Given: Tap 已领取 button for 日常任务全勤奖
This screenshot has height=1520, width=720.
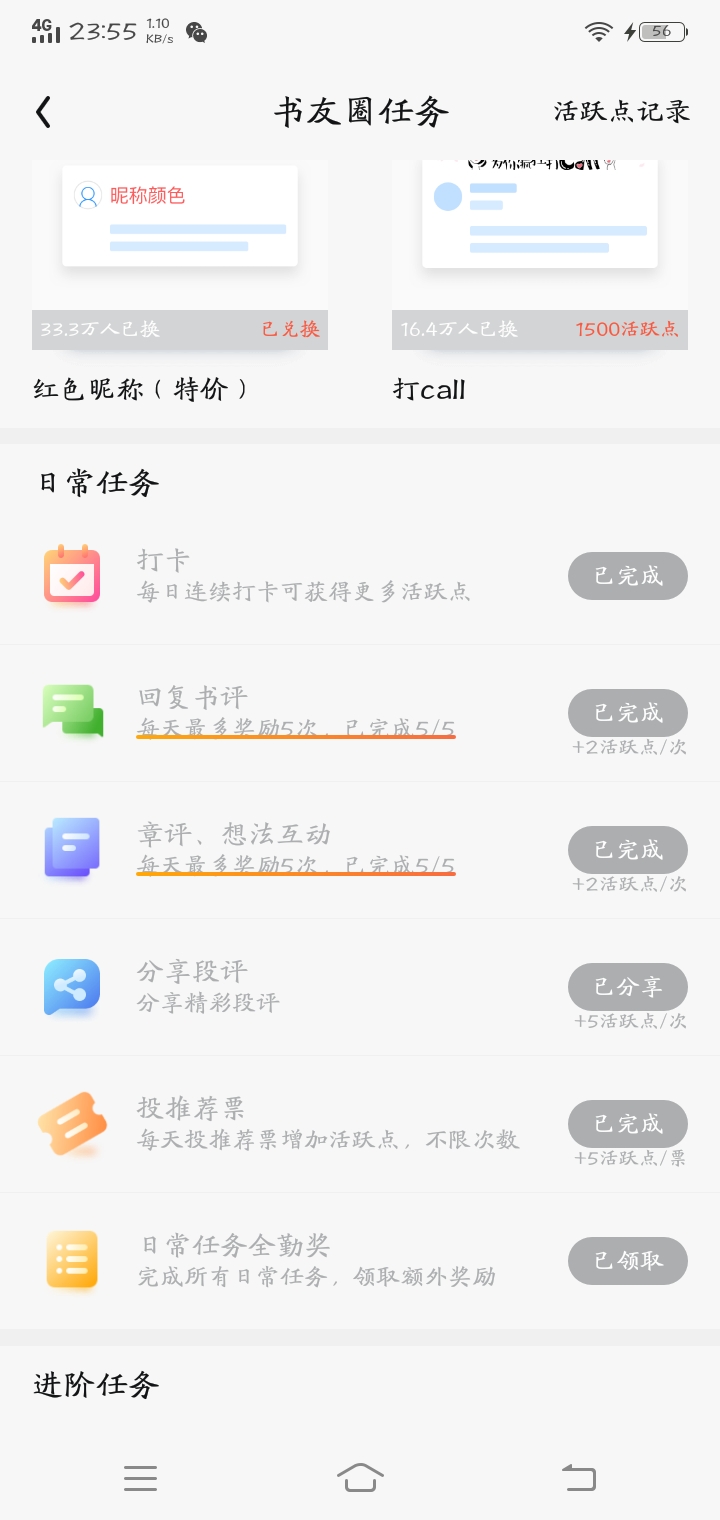Looking at the screenshot, I should (628, 1261).
